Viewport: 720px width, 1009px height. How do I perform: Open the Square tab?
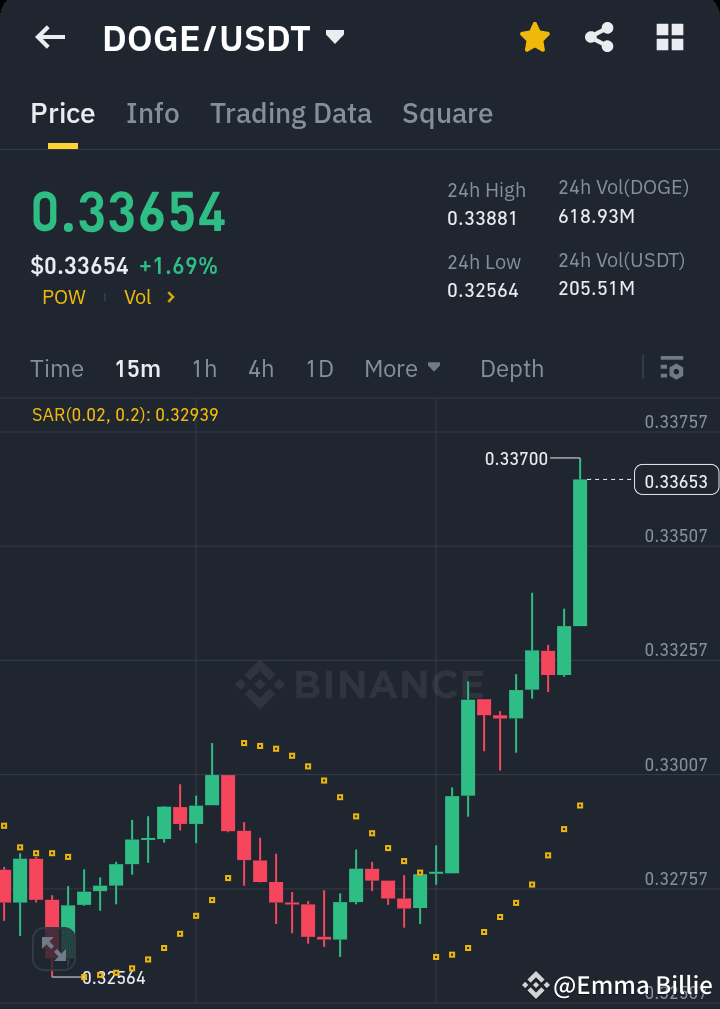pos(447,113)
